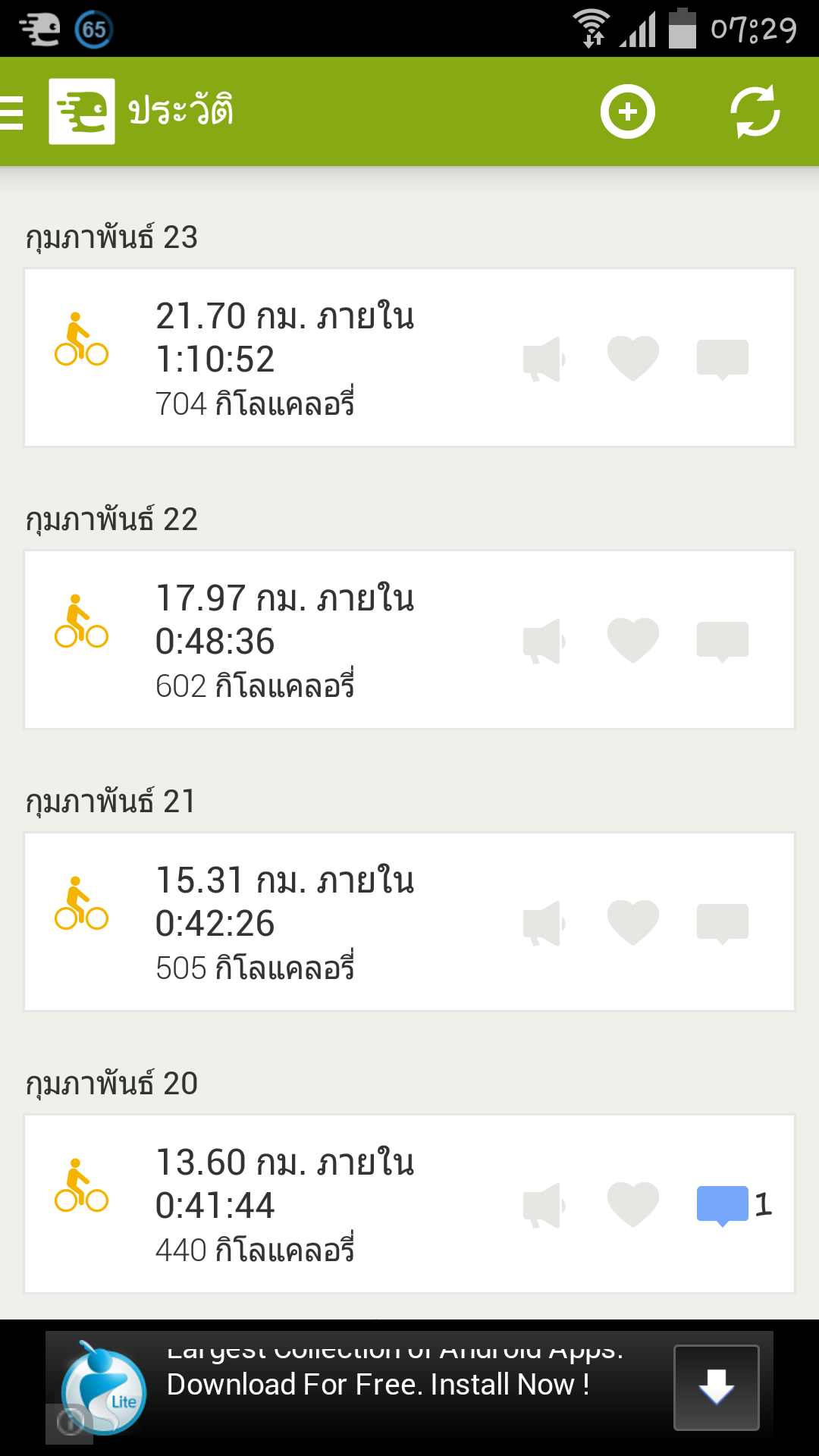Open the navigation drawer menu

tap(14, 112)
